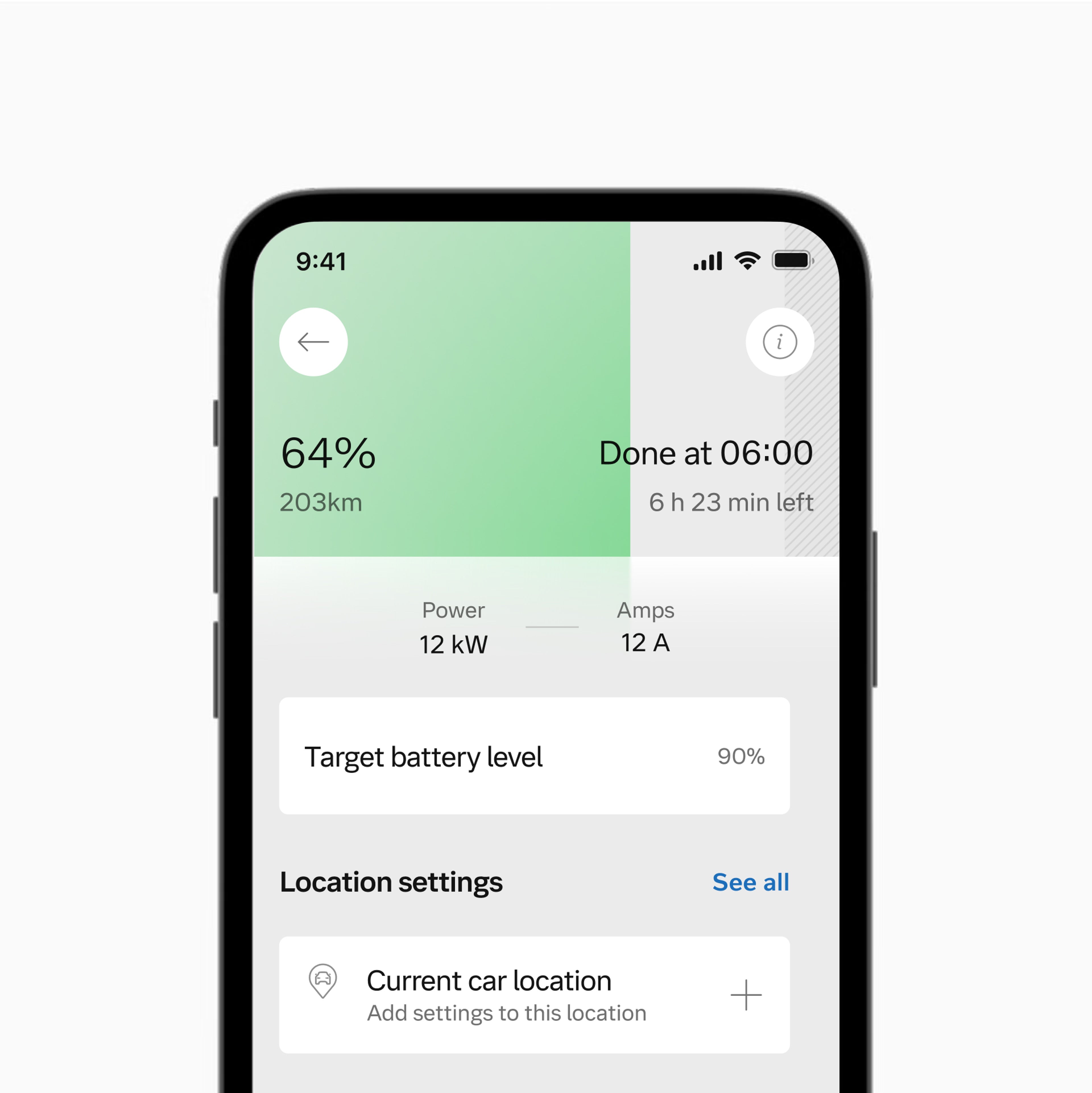See all location settings
1092x1093 pixels.
(x=750, y=882)
